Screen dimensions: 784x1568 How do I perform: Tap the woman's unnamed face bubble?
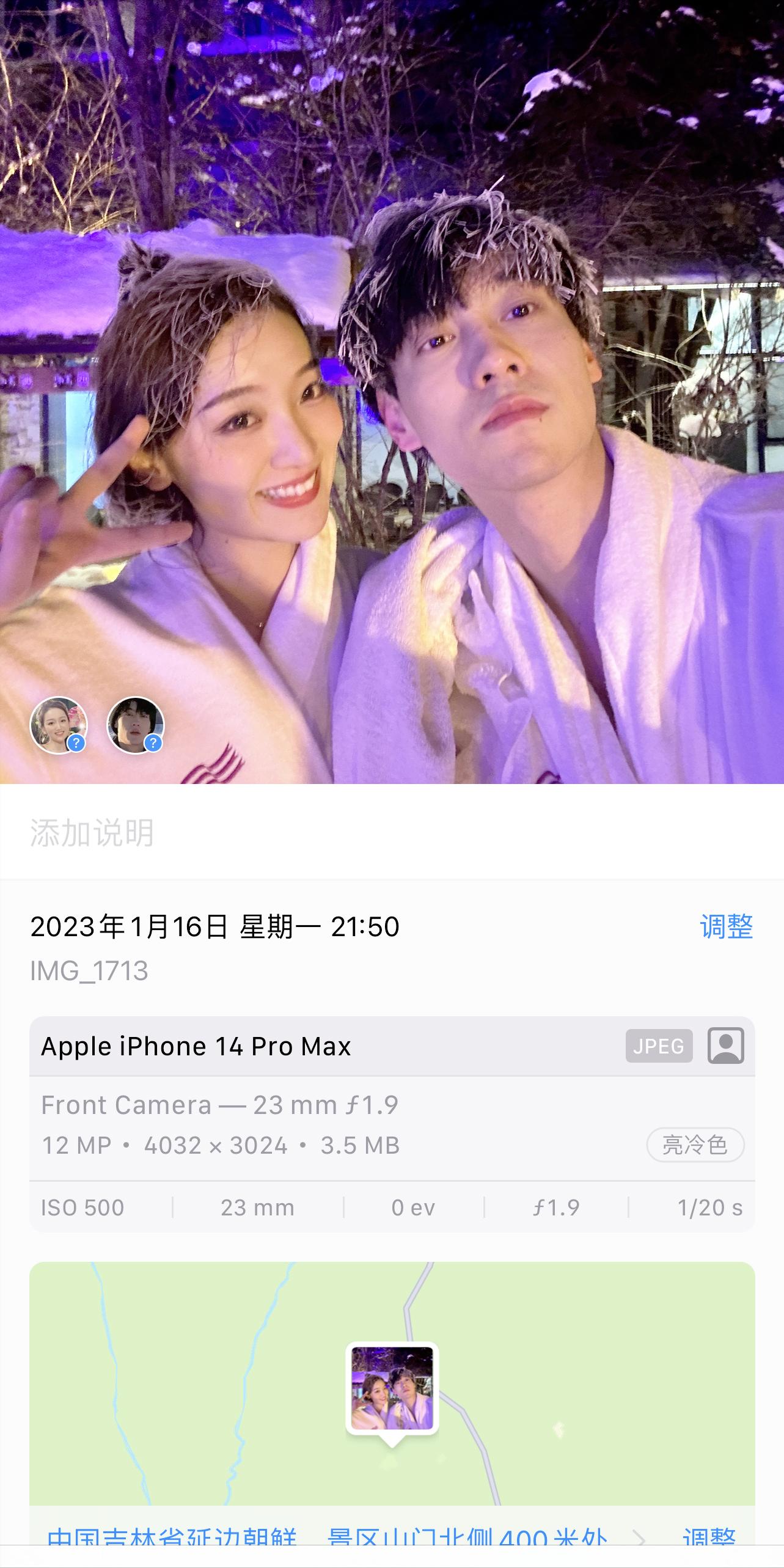coord(59,725)
